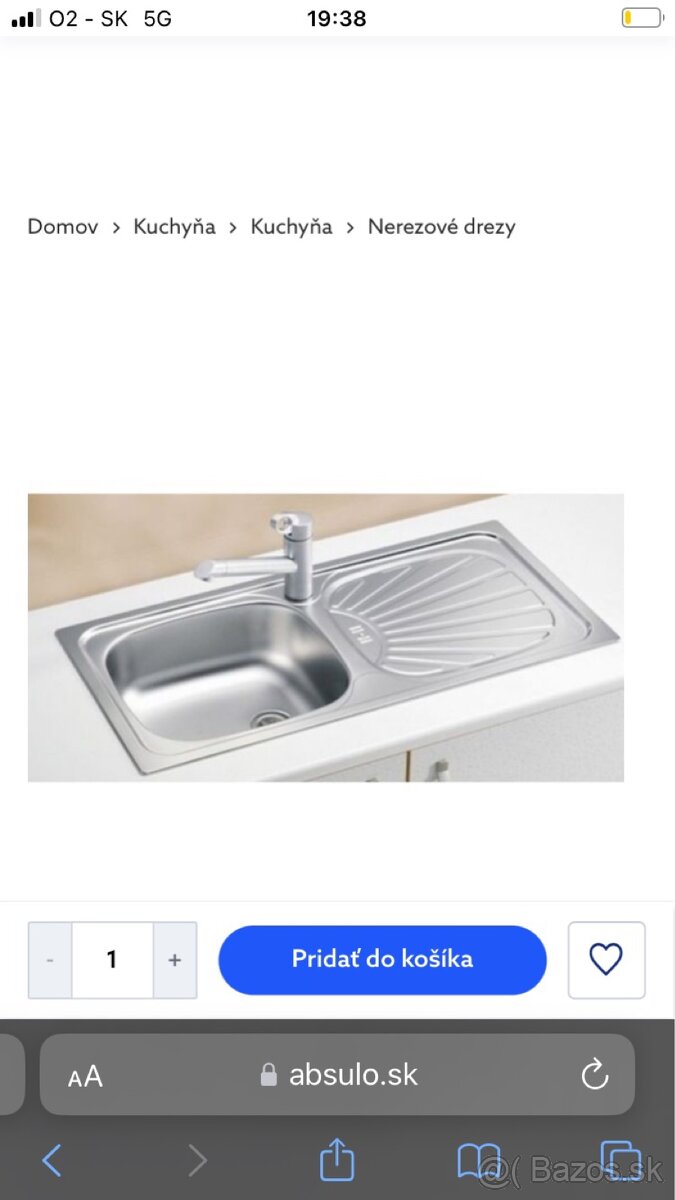Screen dimensions: 675x1200
Task: Tap the quantity field showing 1
Action: (112, 960)
